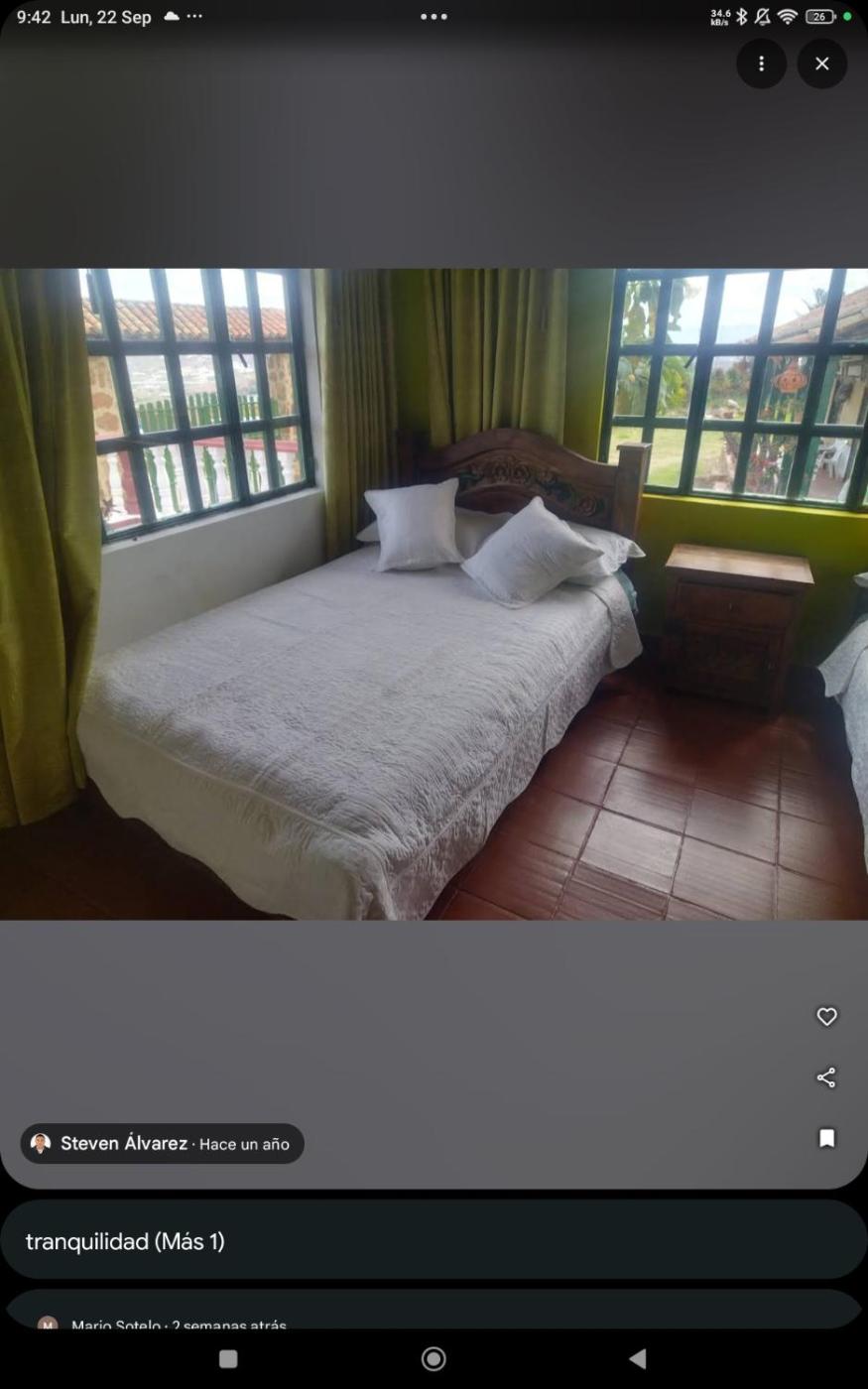Like this photo with the heart
This screenshot has height=1389, width=868.
click(826, 1016)
